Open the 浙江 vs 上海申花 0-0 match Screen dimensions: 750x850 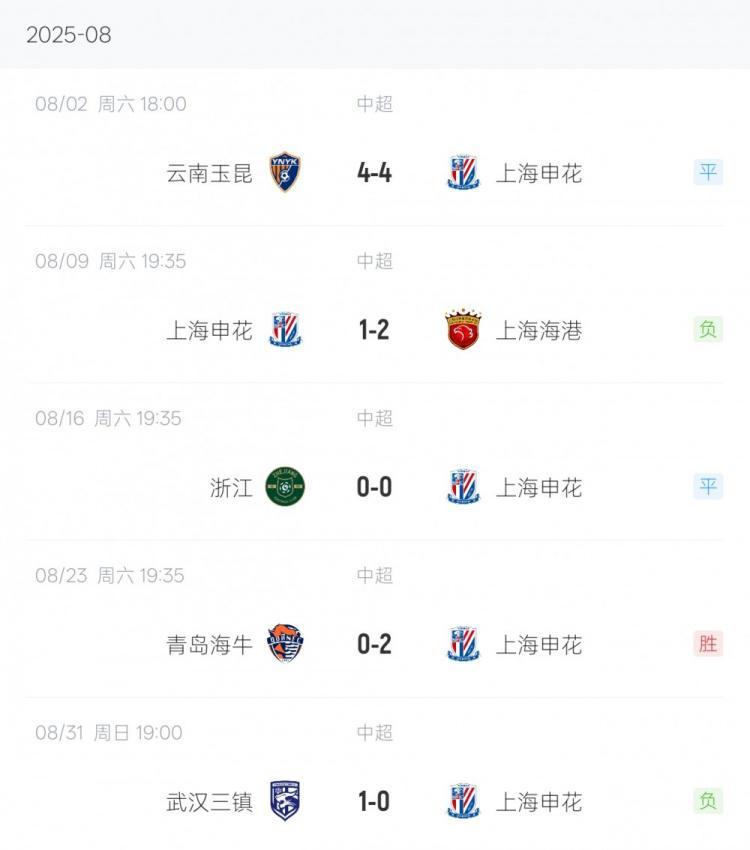tap(374, 487)
